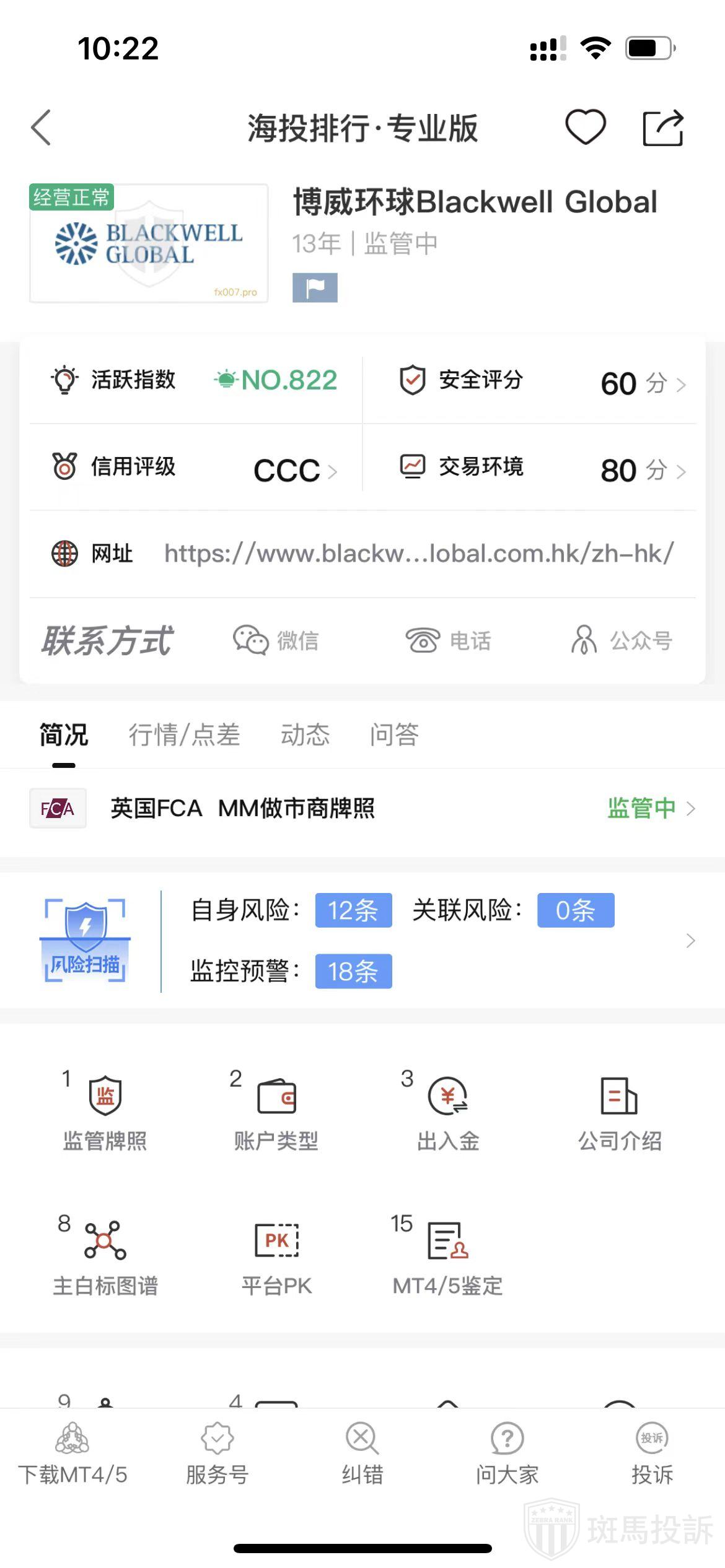
Task: Favorite Blackwell Global with the heart icon
Action: pyautogui.click(x=585, y=128)
